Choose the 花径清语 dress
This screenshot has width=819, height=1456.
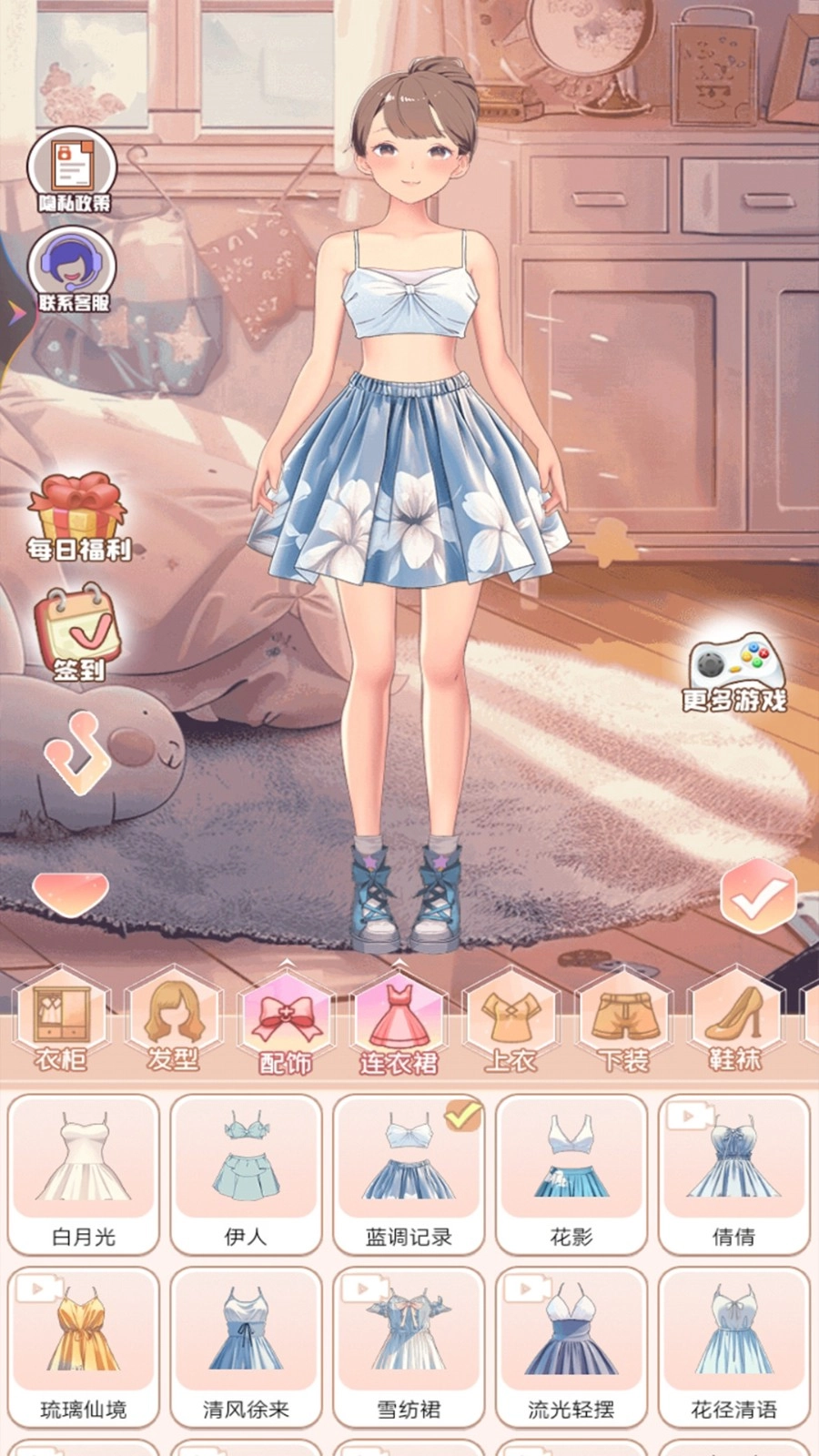733,1347
